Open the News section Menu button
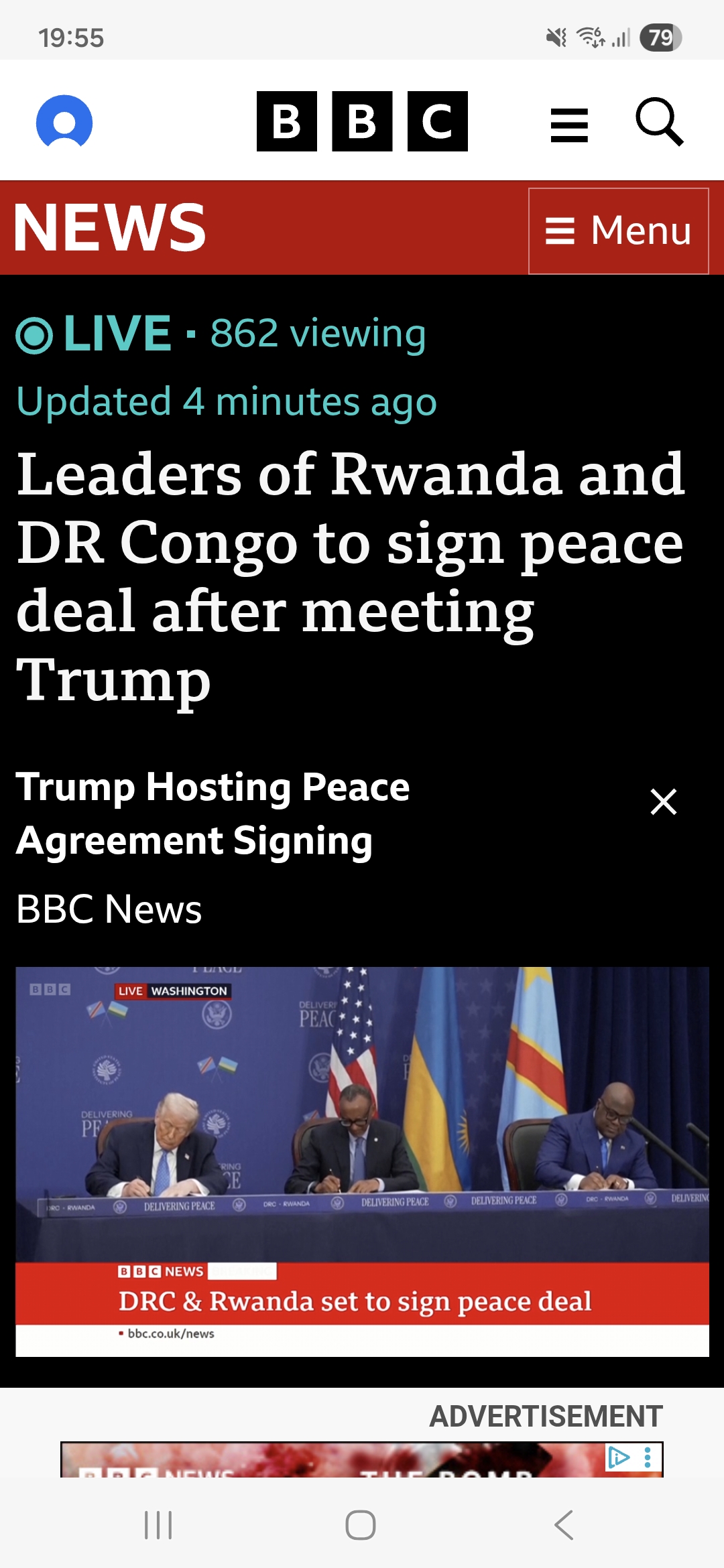This screenshot has height=1568, width=724. [618, 231]
